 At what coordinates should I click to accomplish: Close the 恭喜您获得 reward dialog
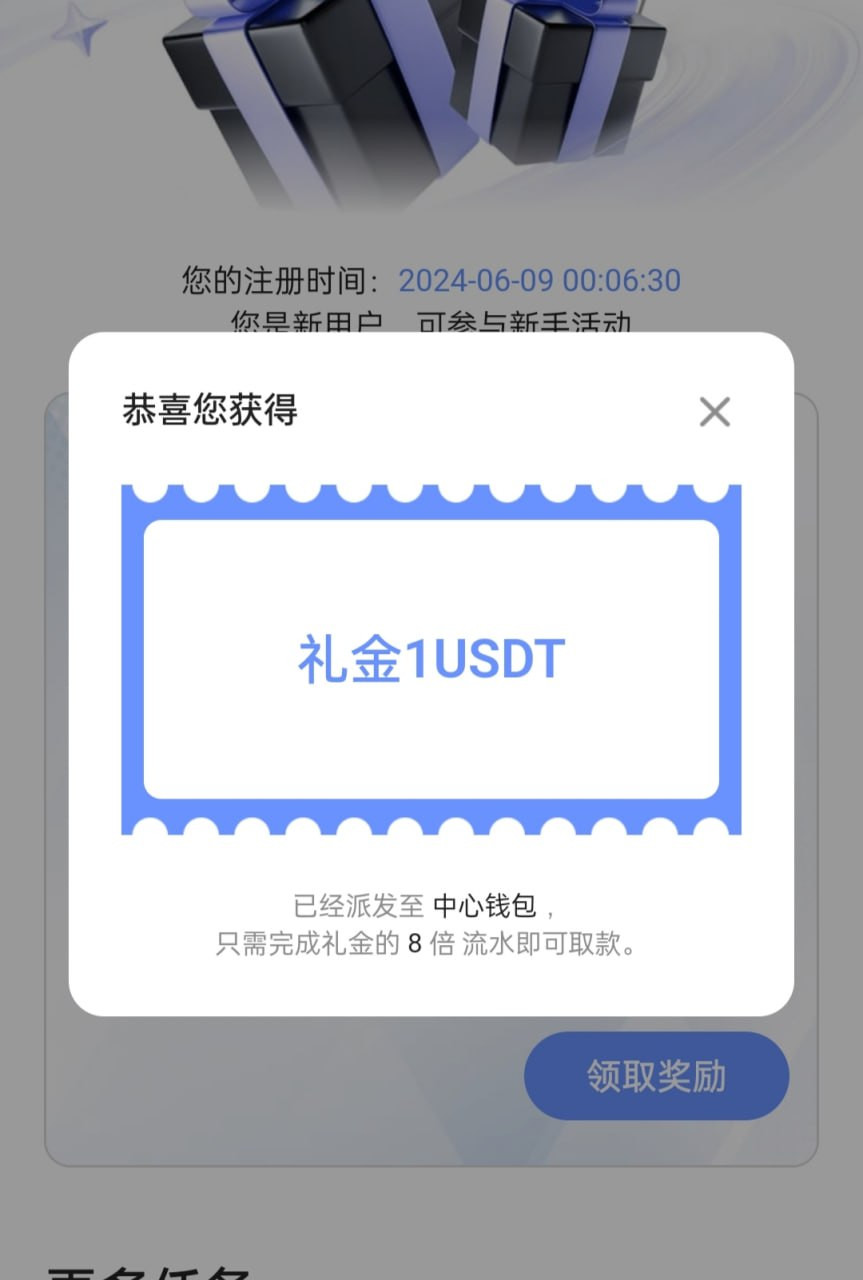click(x=714, y=412)
